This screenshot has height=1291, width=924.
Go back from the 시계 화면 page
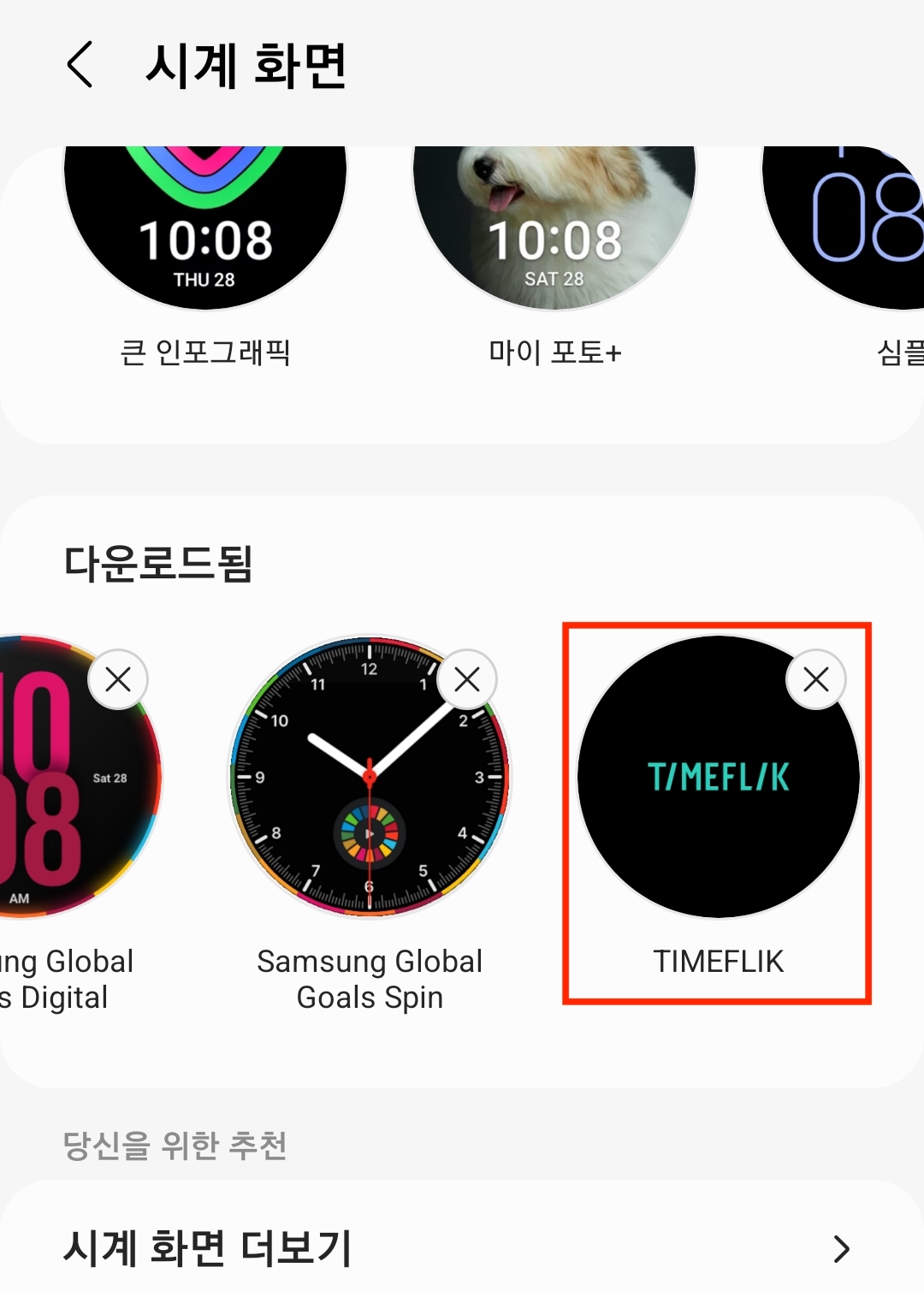coord(80,65)
